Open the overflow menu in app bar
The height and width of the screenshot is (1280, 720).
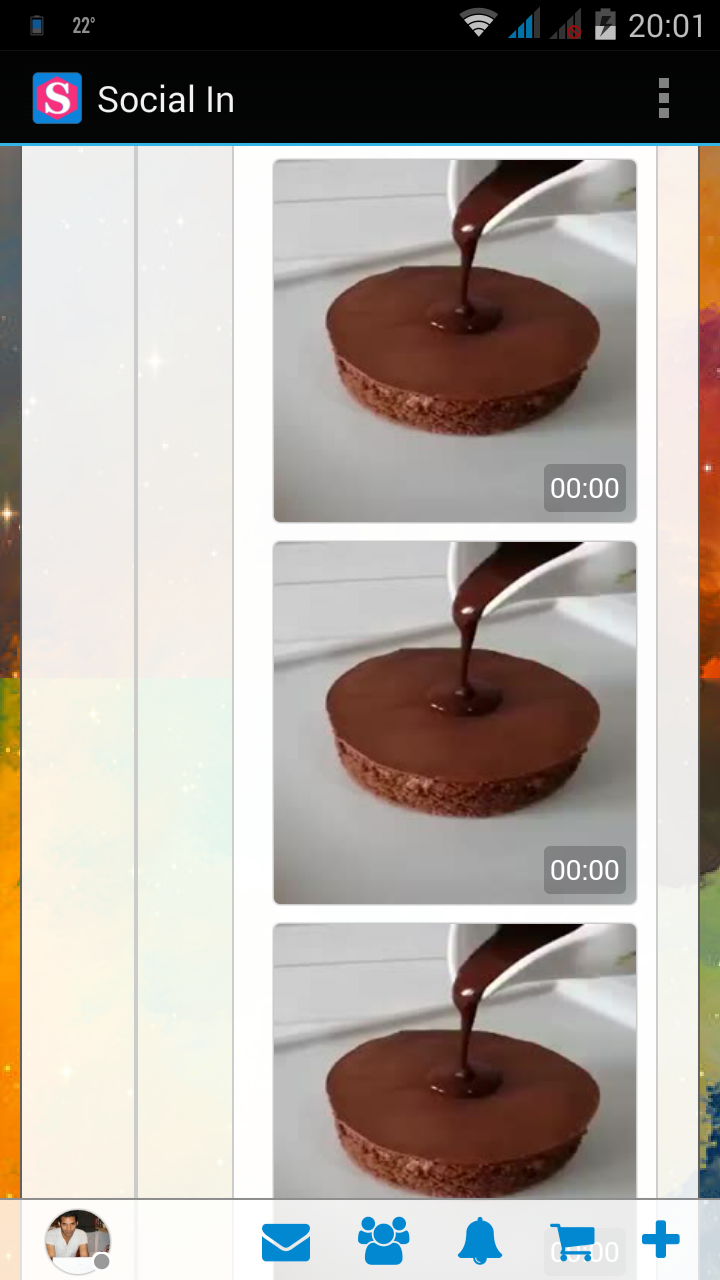pyautogui.click(x=664, y=99)
